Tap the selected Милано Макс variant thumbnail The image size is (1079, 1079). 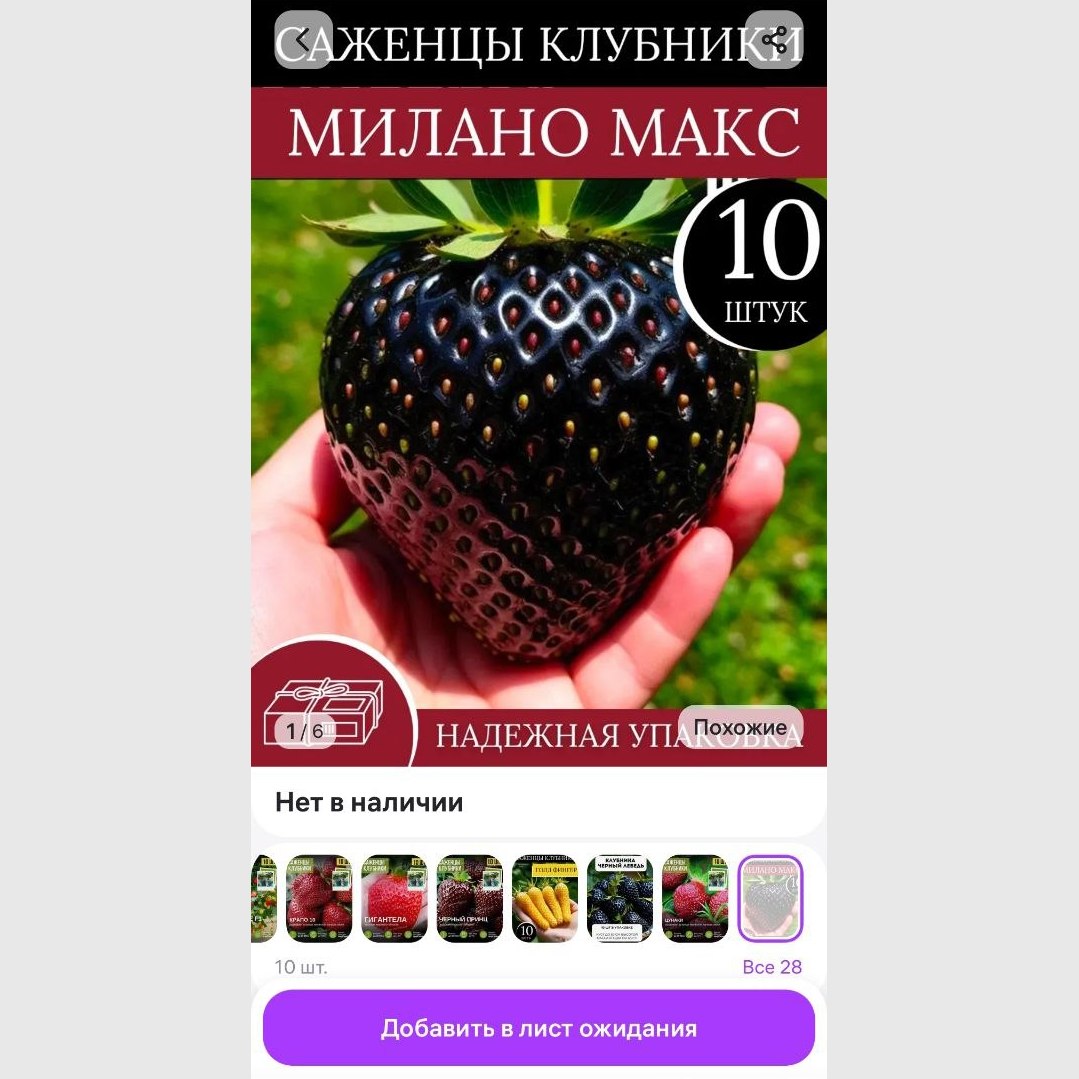pyautogui.click(x=770, y=898)
